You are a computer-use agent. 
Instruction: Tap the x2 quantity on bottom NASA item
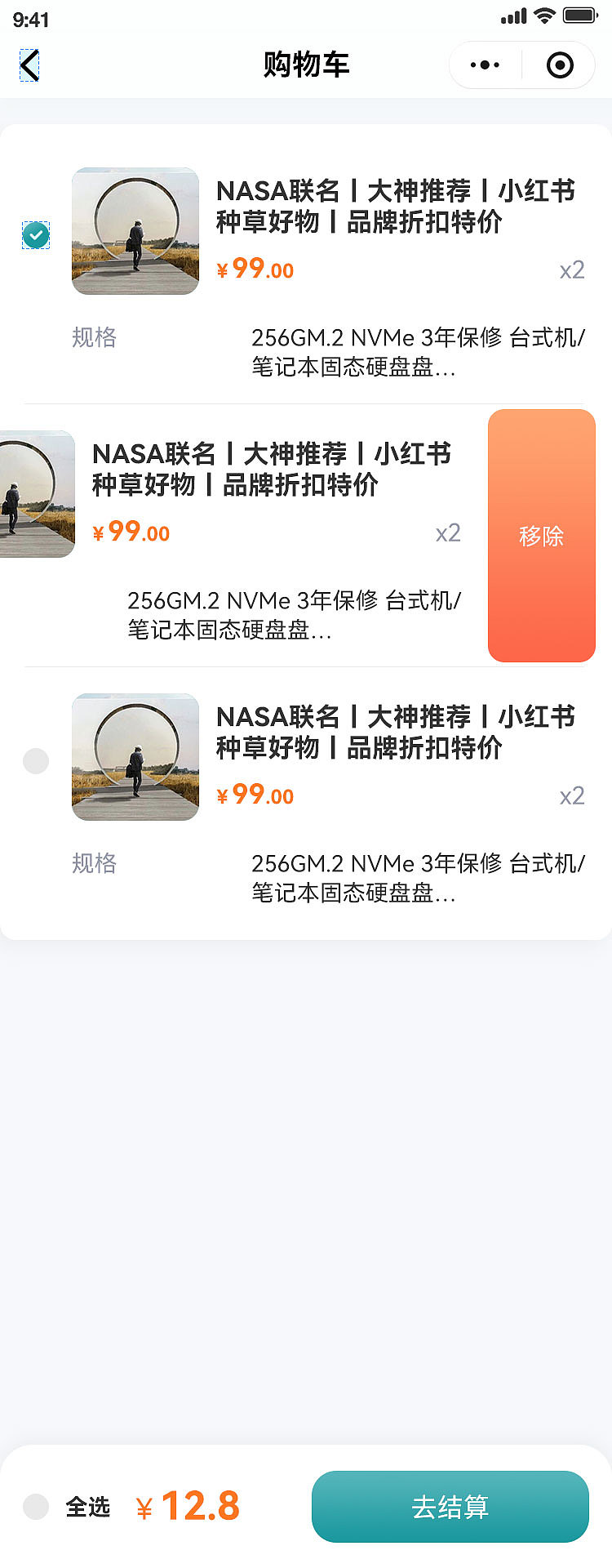point(572,795)
